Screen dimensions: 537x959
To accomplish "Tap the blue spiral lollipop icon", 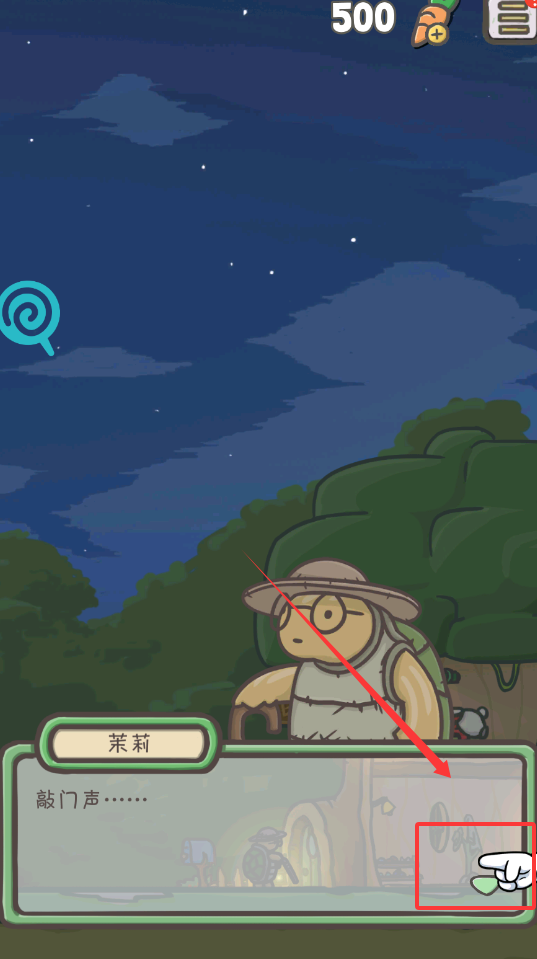I will tap(29, 317).
